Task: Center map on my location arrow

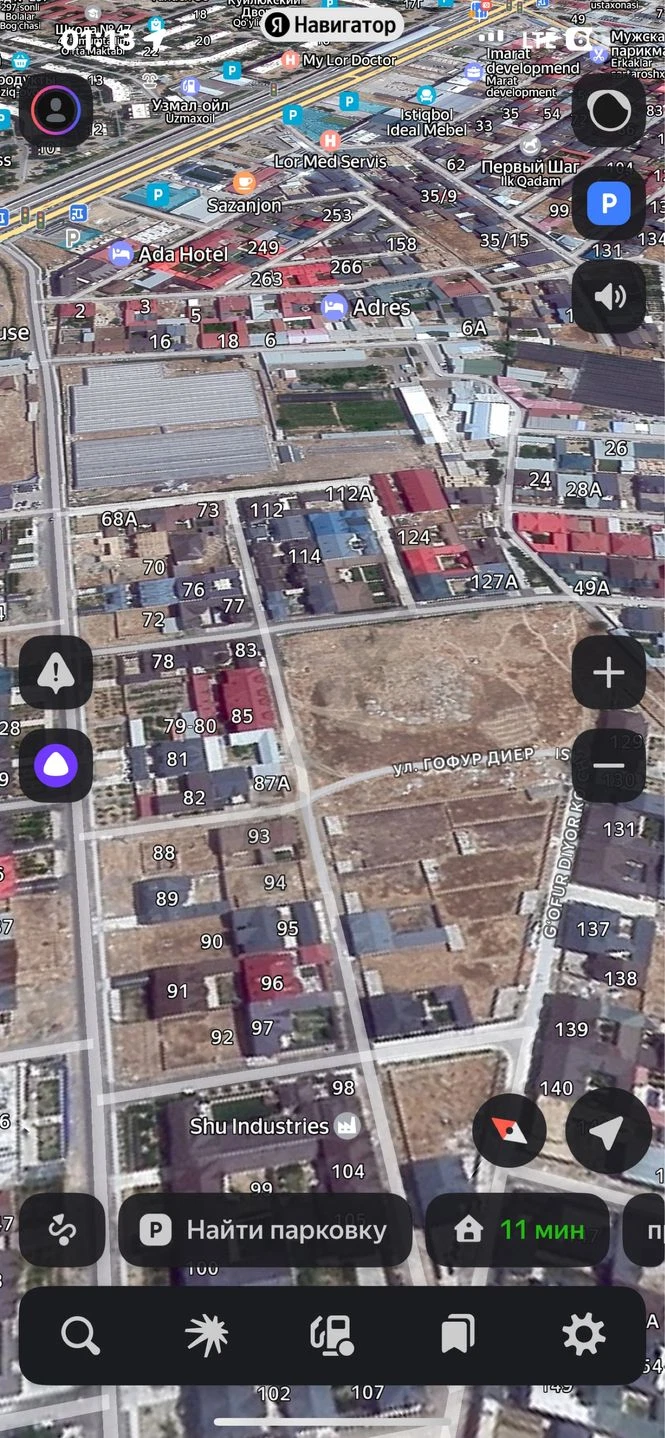Action: [608, 1131]
